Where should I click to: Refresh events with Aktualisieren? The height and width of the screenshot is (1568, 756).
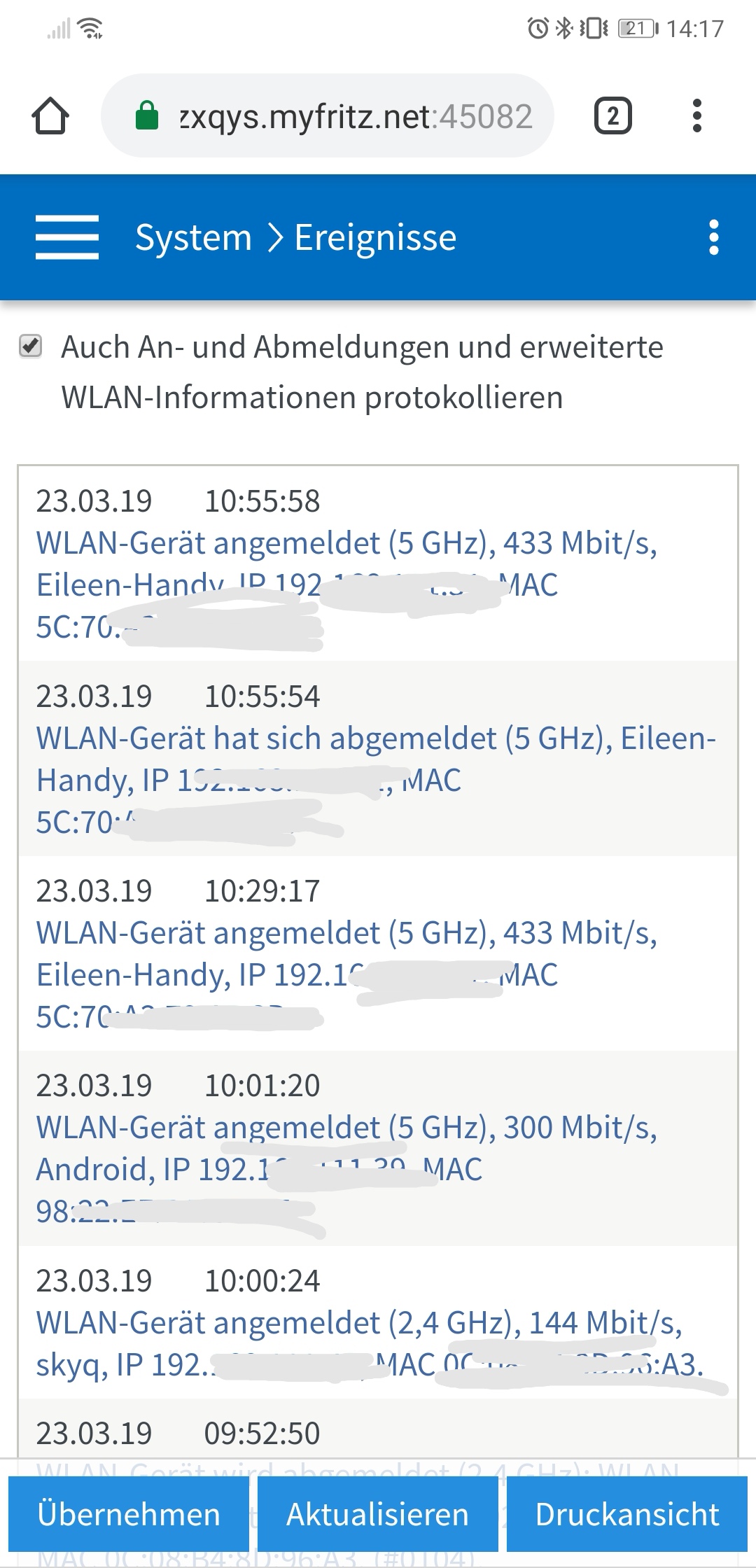click(378, 1514)
